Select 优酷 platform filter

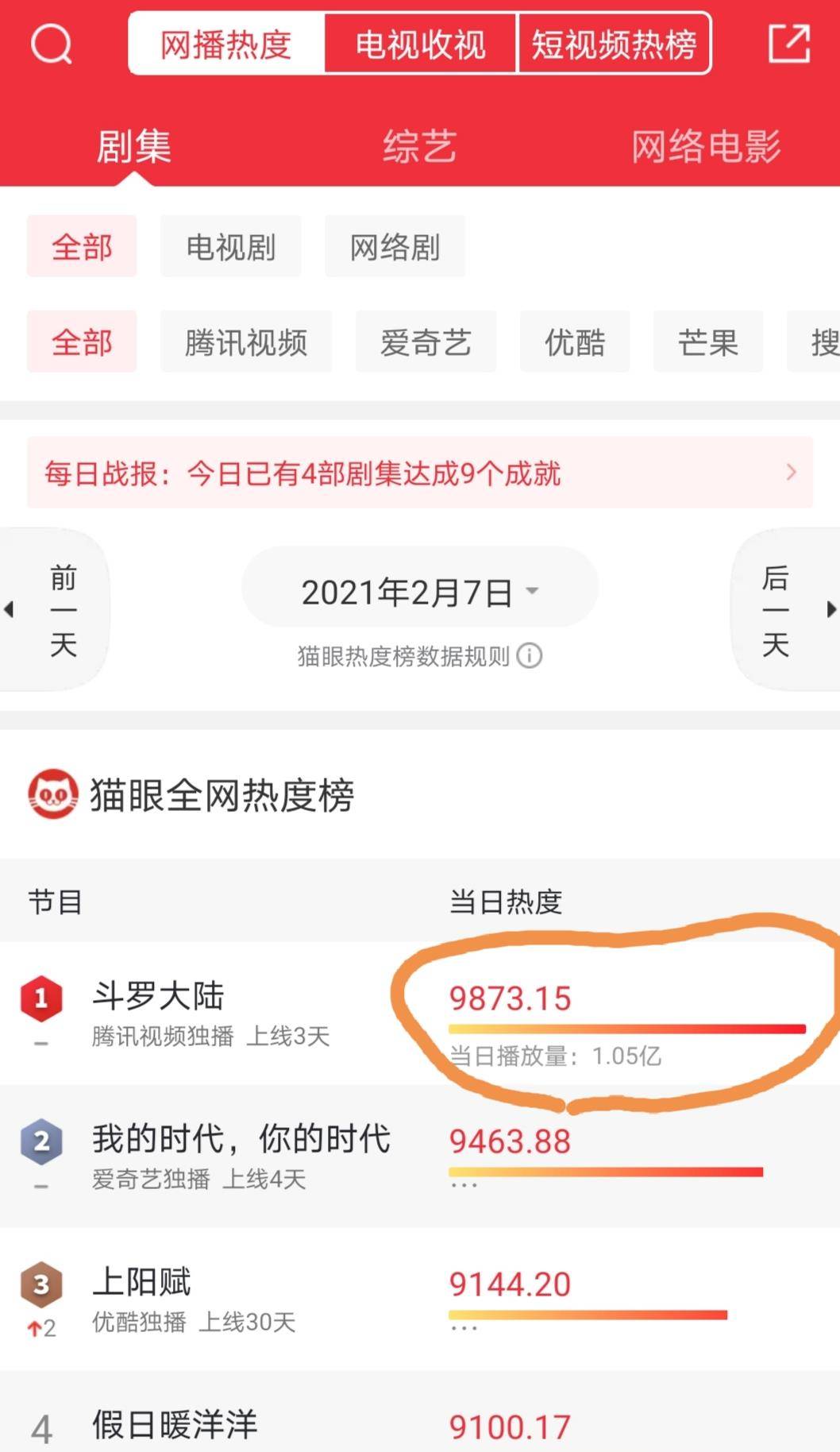575,342
